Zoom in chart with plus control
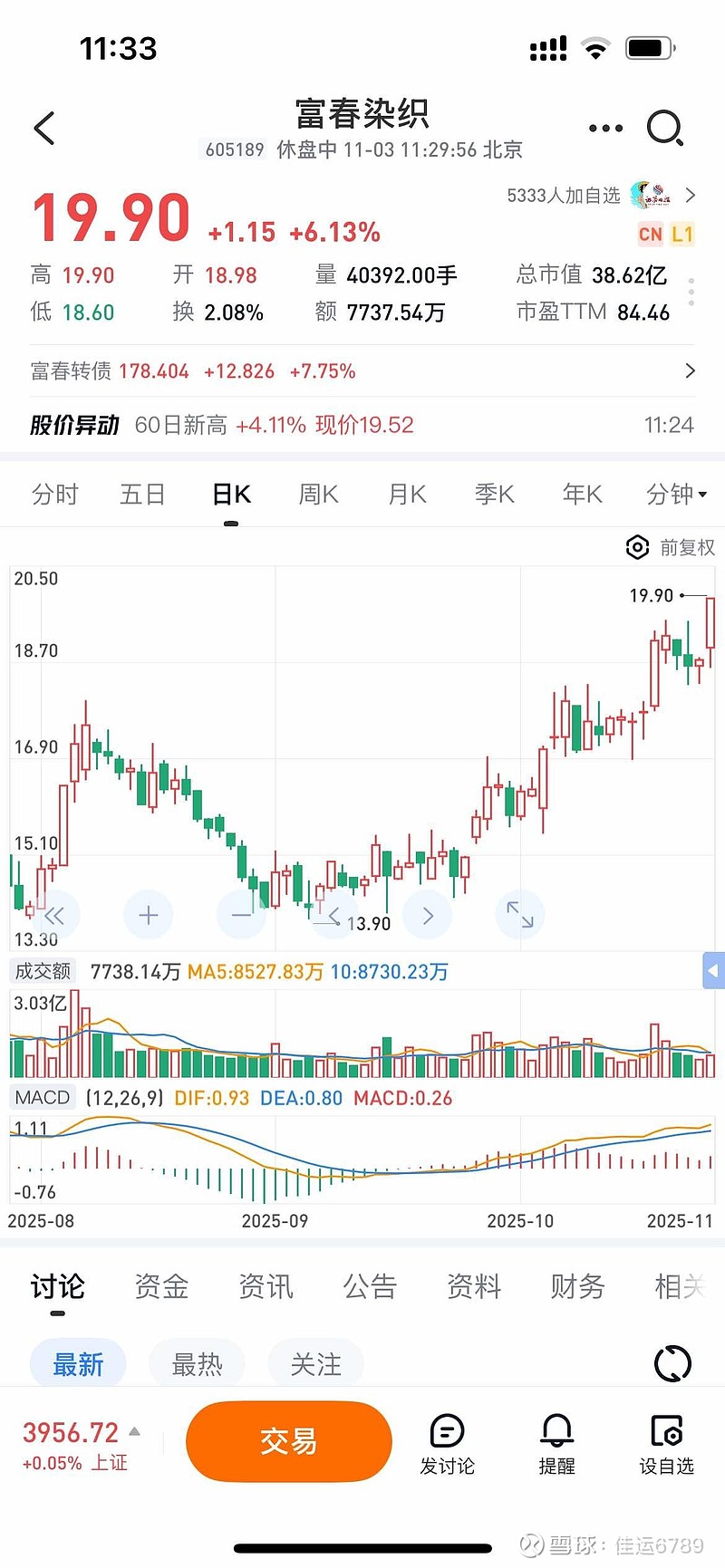The image size is (725, 1568). click(x=148, y=915)
